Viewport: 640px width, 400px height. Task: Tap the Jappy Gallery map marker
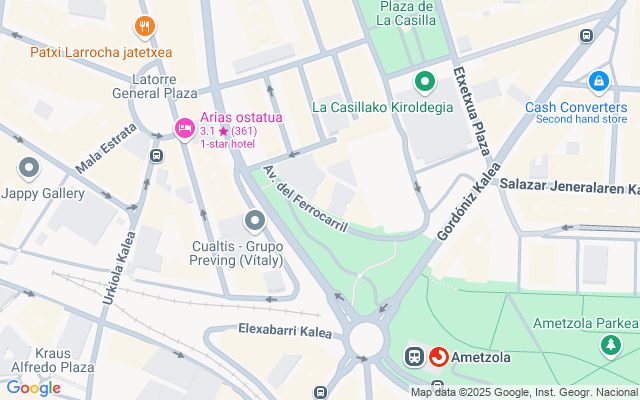(x=28, y=168)
